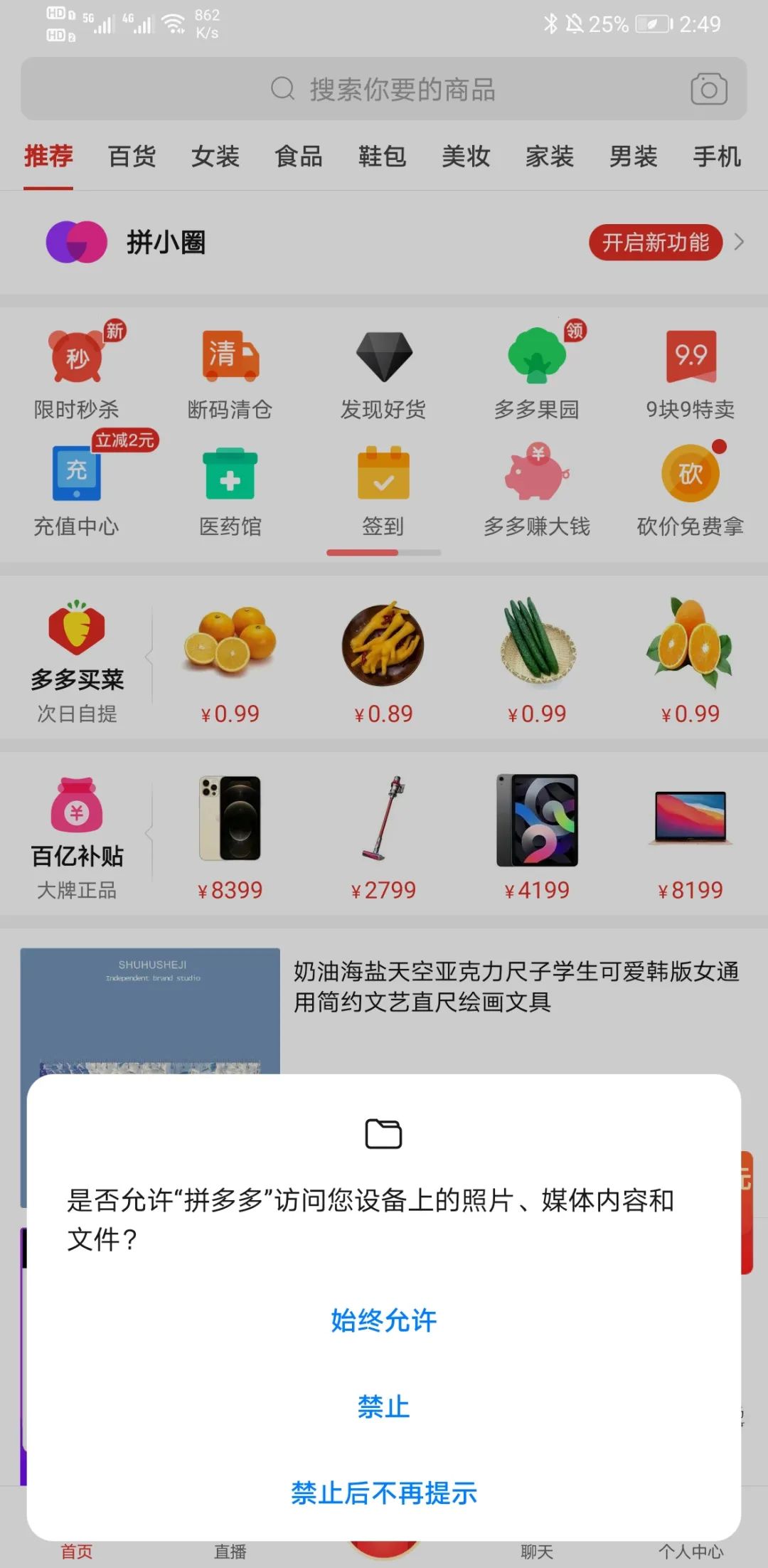Select the 美妆 beauty tab
Viewport: 768px width, 1568px height.
[466, 157]
